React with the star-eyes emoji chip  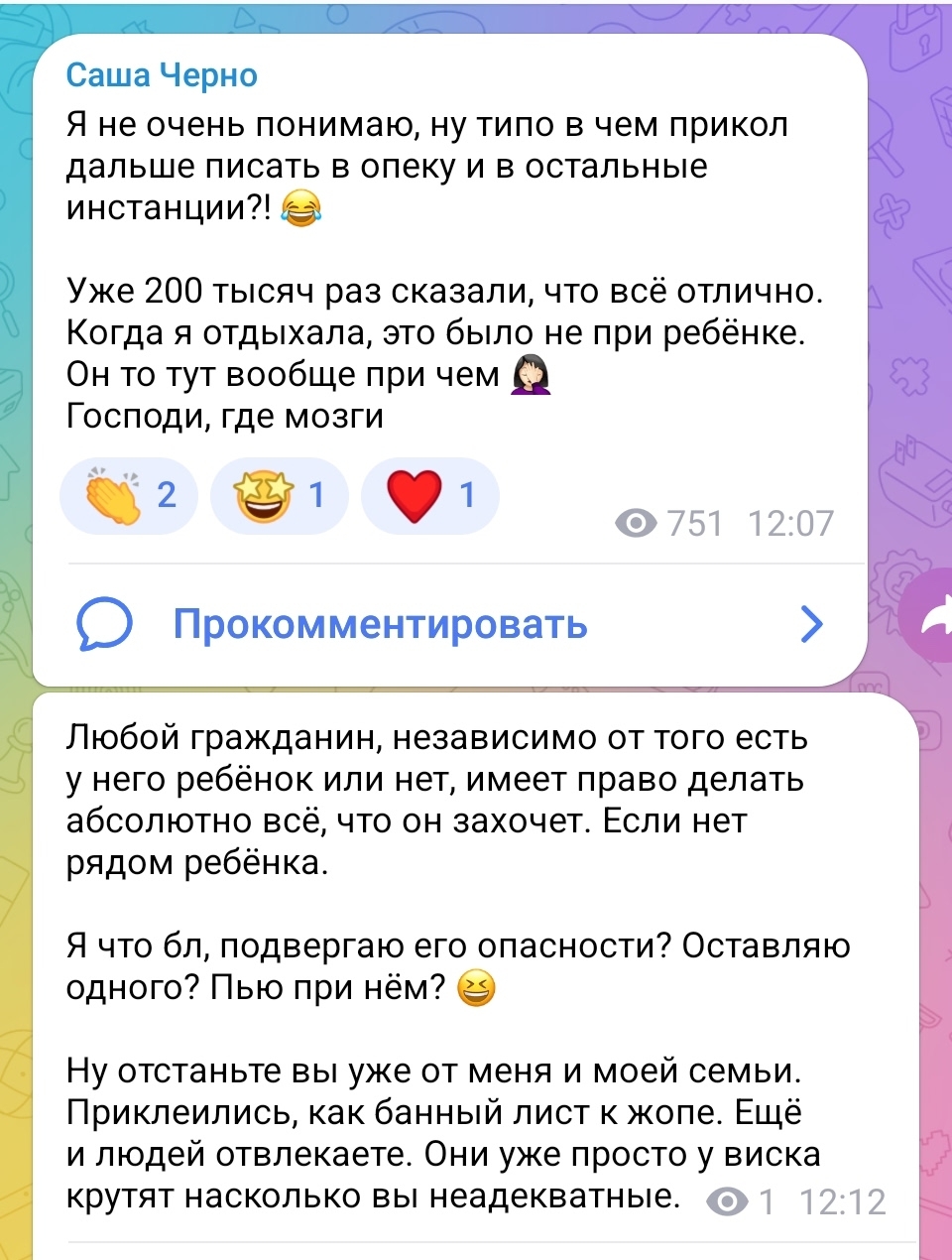[280, 495]
